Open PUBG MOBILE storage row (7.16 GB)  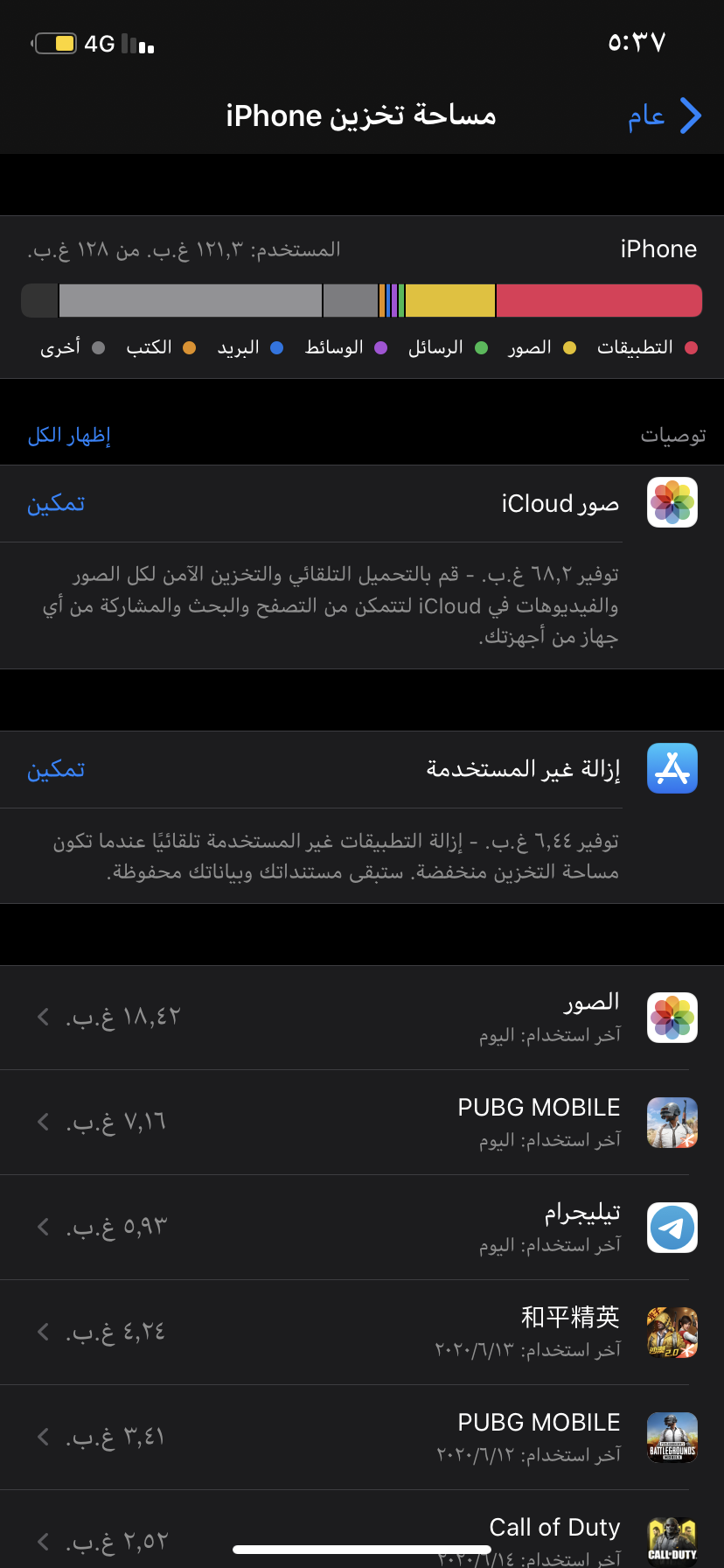(x=362, y=1123)
